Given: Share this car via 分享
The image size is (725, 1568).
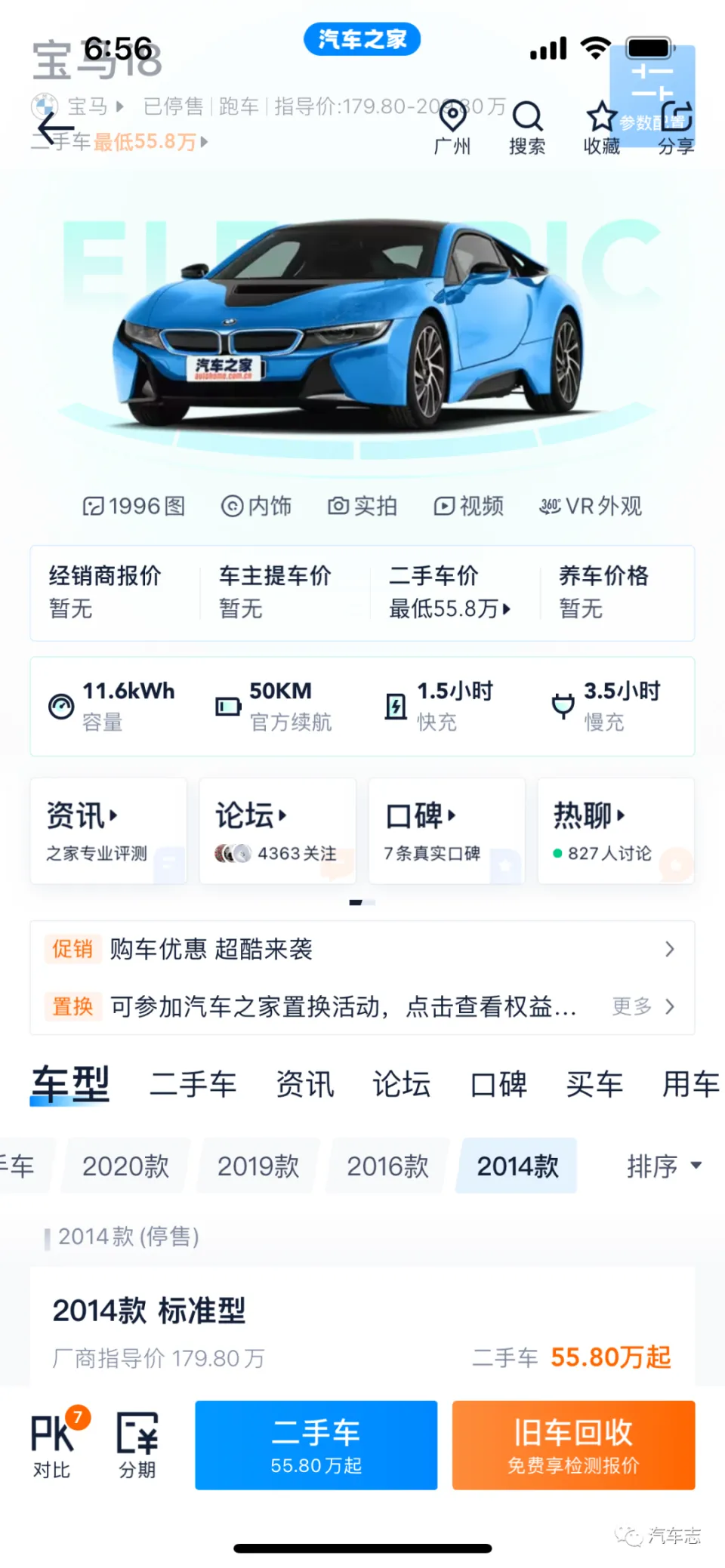Looking at the screenshot, I should [x=676, y=127].
